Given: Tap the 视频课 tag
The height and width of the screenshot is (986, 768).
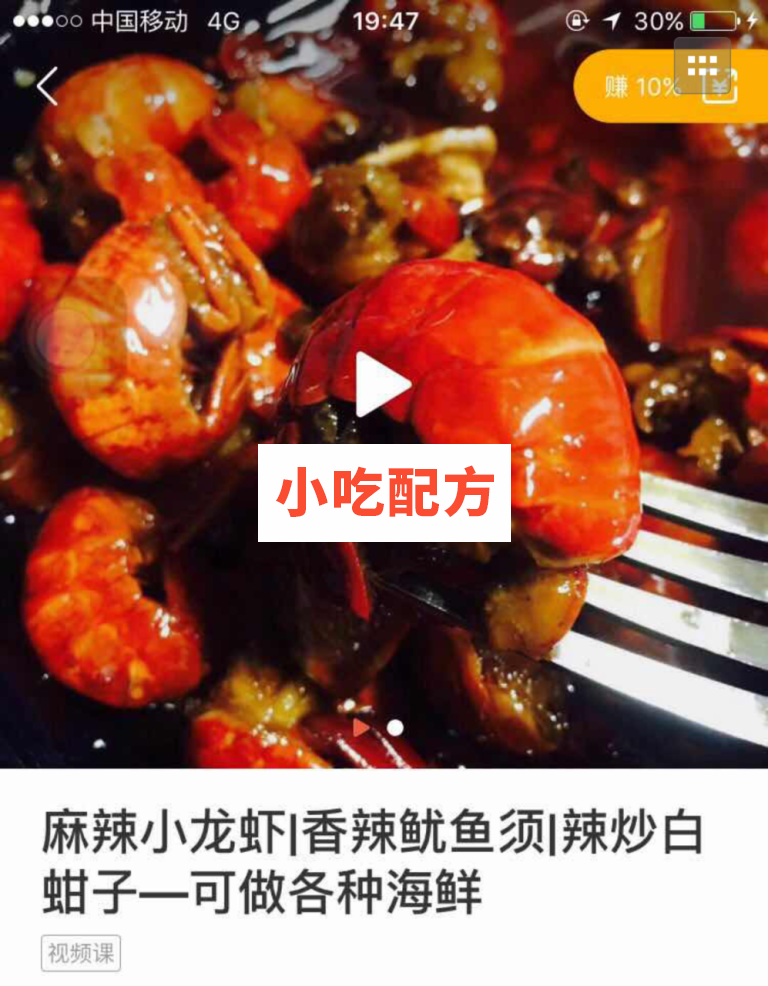Looking at the screenshot, I should (x=81, y=953).
